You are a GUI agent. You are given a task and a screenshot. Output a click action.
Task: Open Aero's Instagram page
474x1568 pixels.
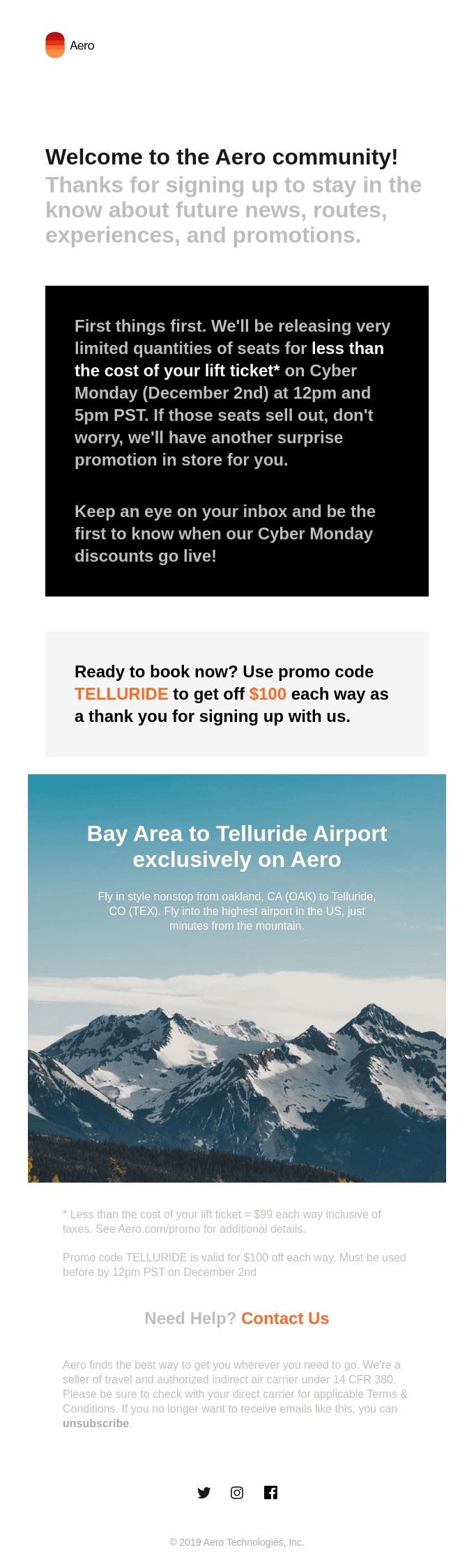coord(237,1492)
